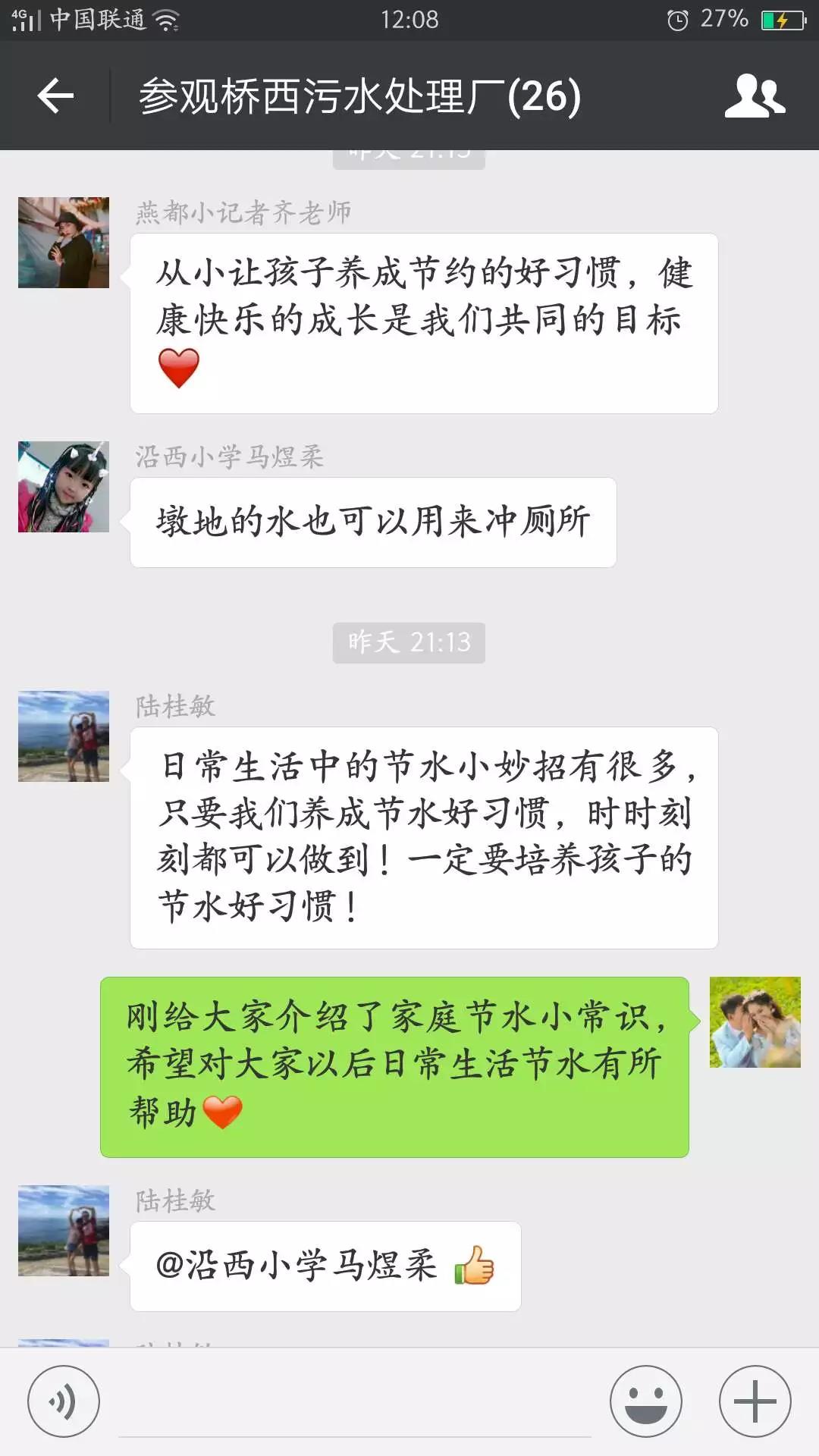The width and height of the screenshot is (819, 1456).
Task: Open group members info icon
Action: [x=755, y=96]
